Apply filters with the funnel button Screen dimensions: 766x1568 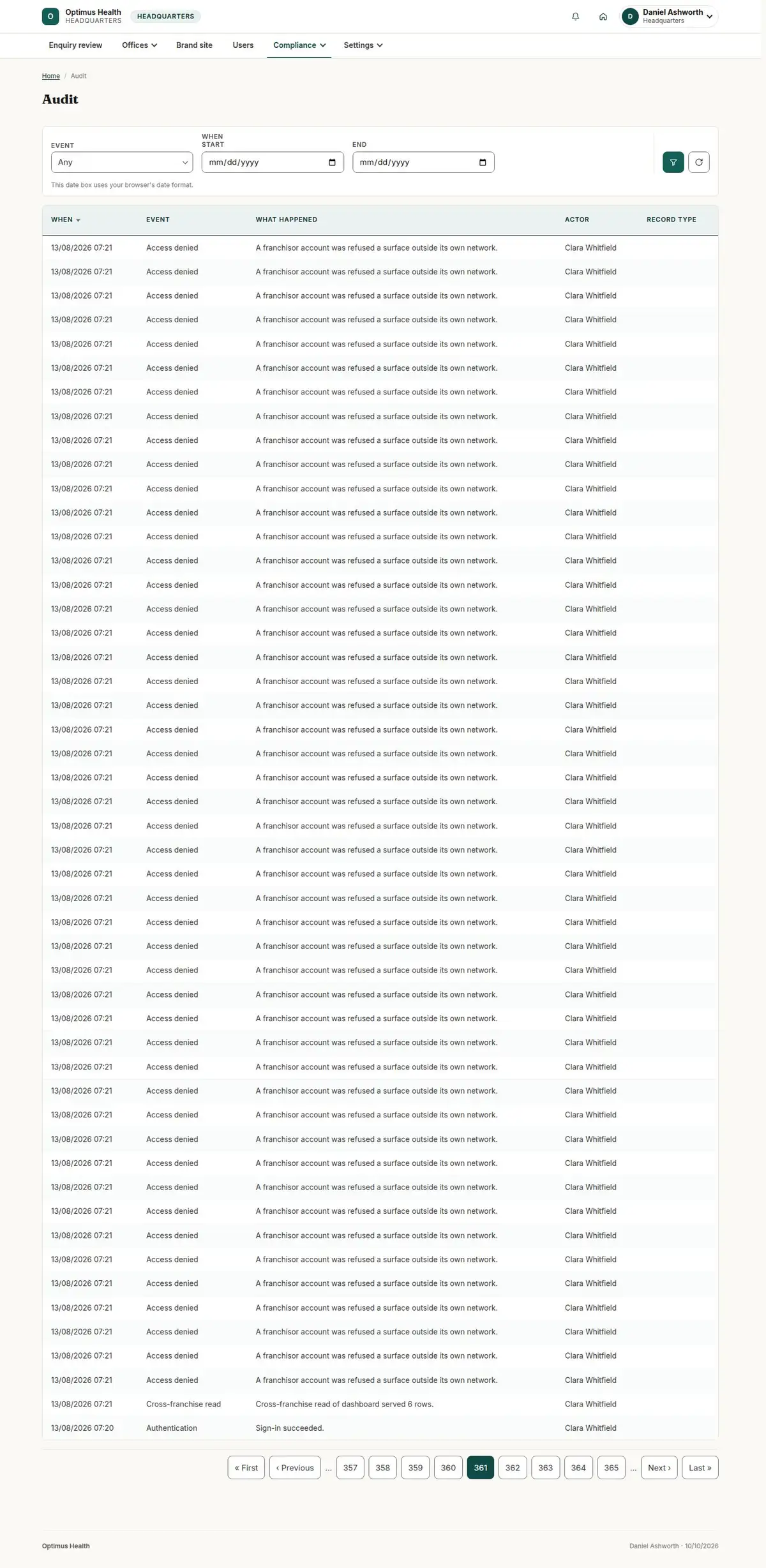tap(673, 162)
